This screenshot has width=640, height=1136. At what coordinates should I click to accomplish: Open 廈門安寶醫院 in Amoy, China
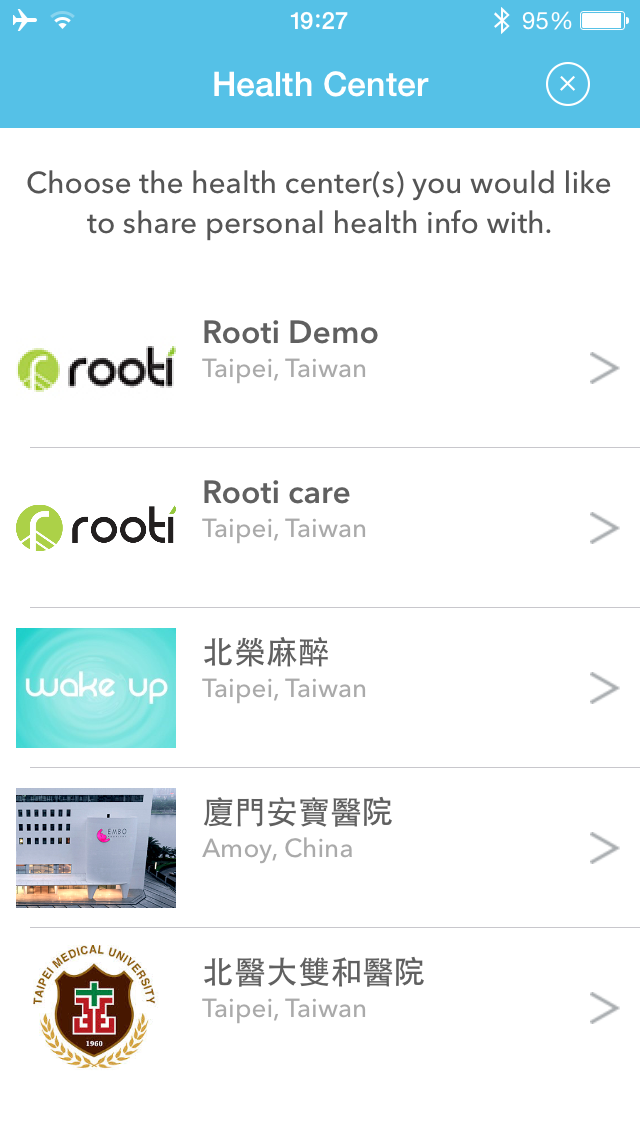tap(320, 848)
